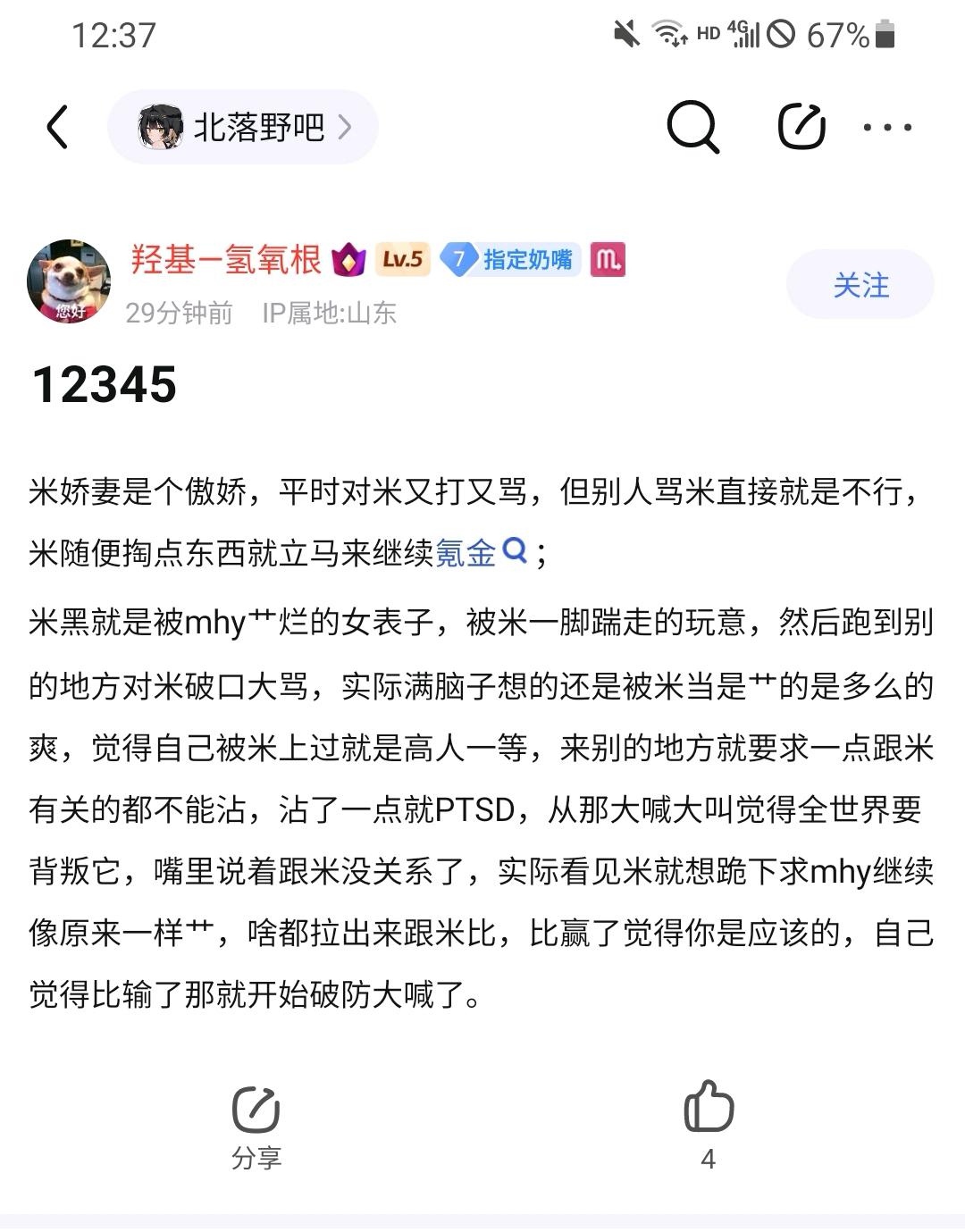Viewport: 965px width, 1232px height.
Task: Open the poster's dog avatar profile
Action: point(69,281)
